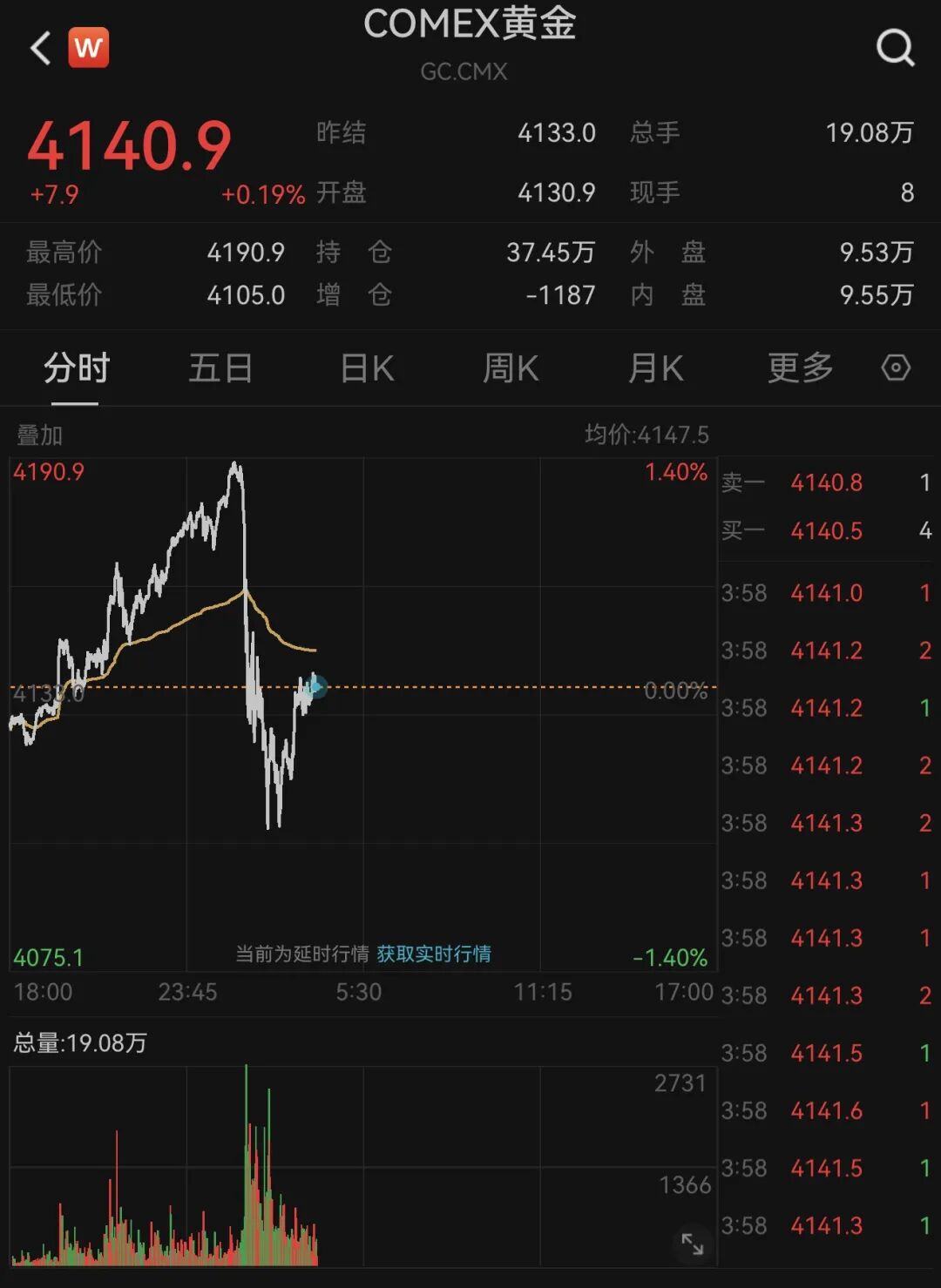Open the search magnifier icon

coord(895,47)
